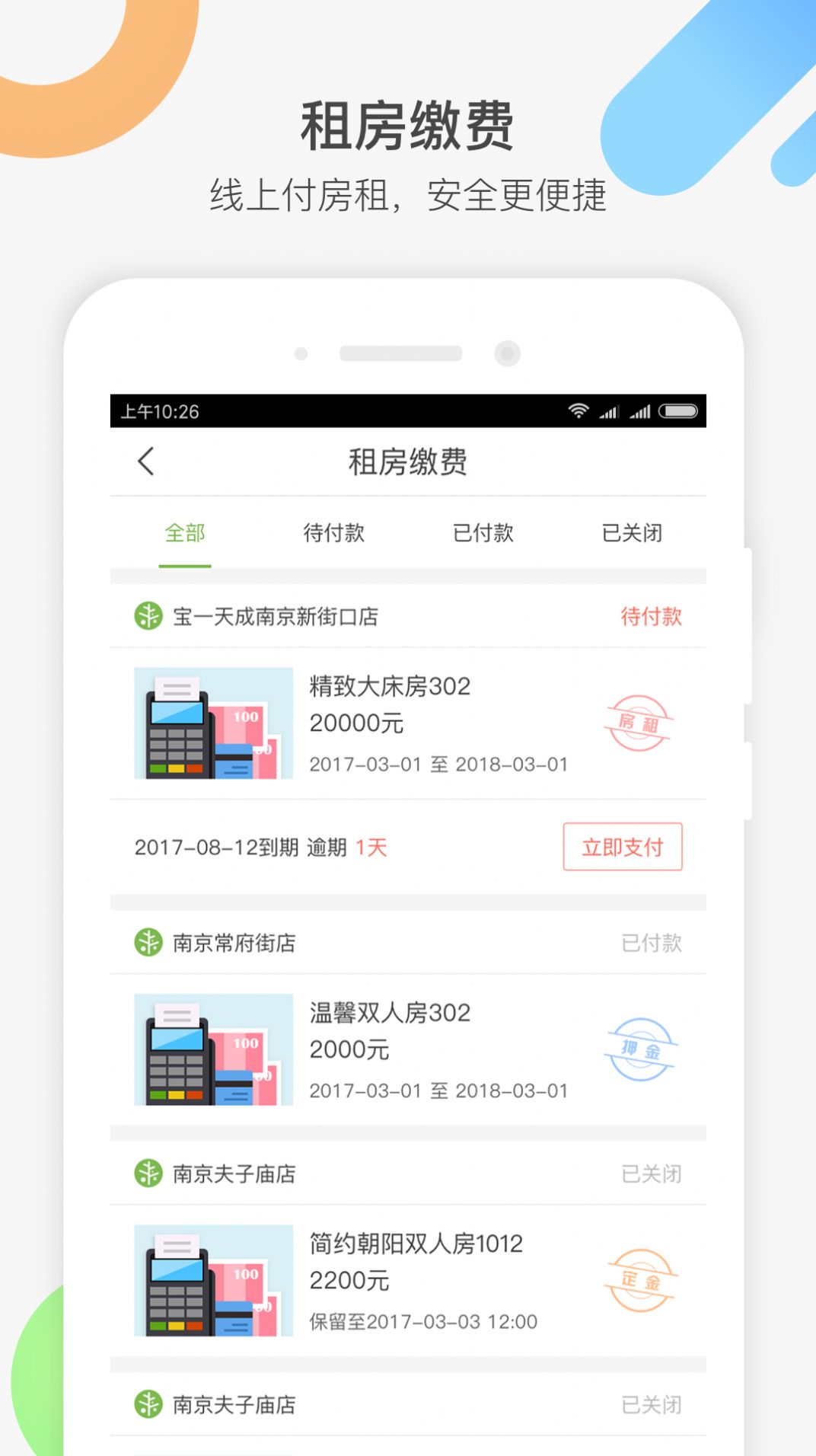This screenshot has height=1456, width=816.
Task: Click the blue 押金 stamp icon
Action: 642,1049
